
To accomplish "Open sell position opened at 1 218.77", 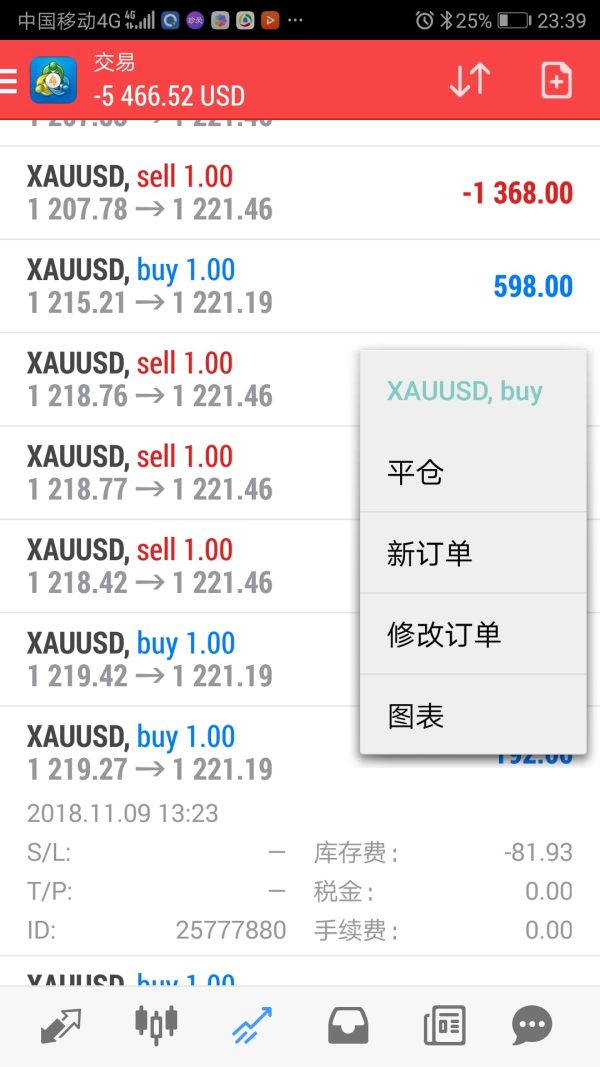I will pos(180,472).
